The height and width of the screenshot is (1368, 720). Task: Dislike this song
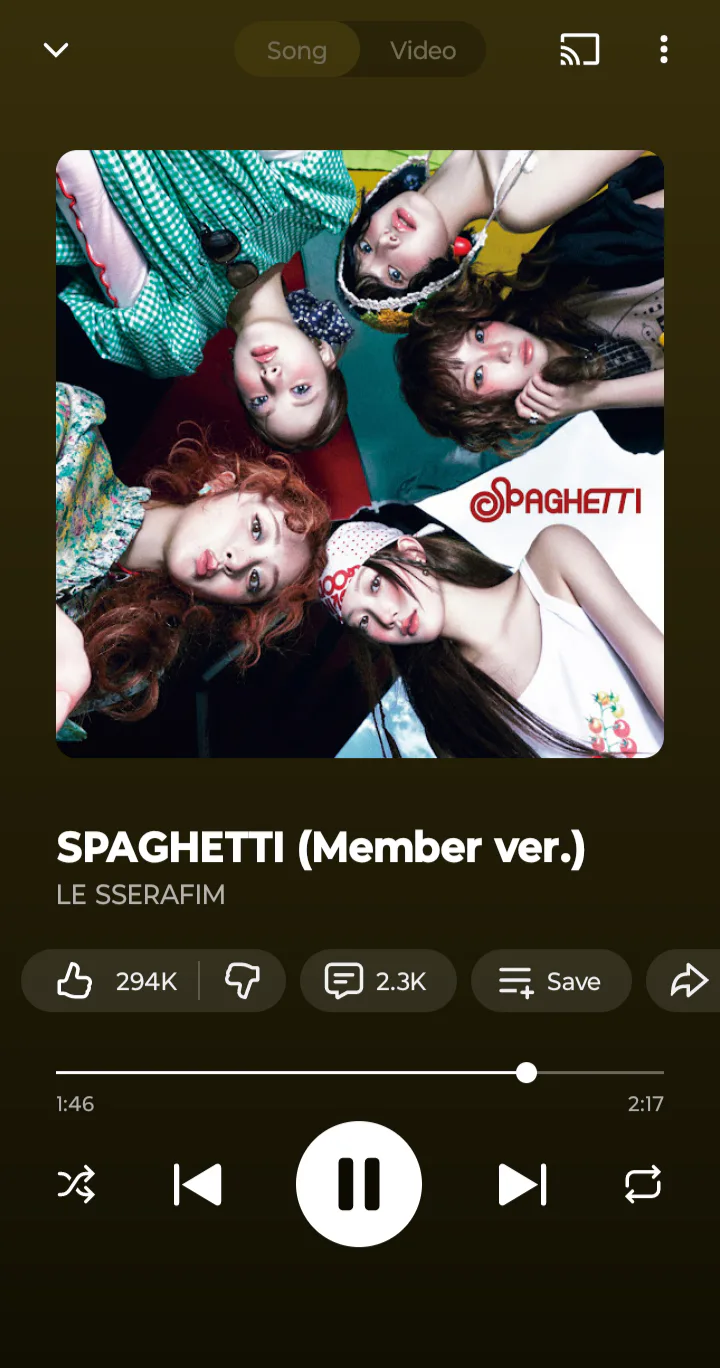242,981
